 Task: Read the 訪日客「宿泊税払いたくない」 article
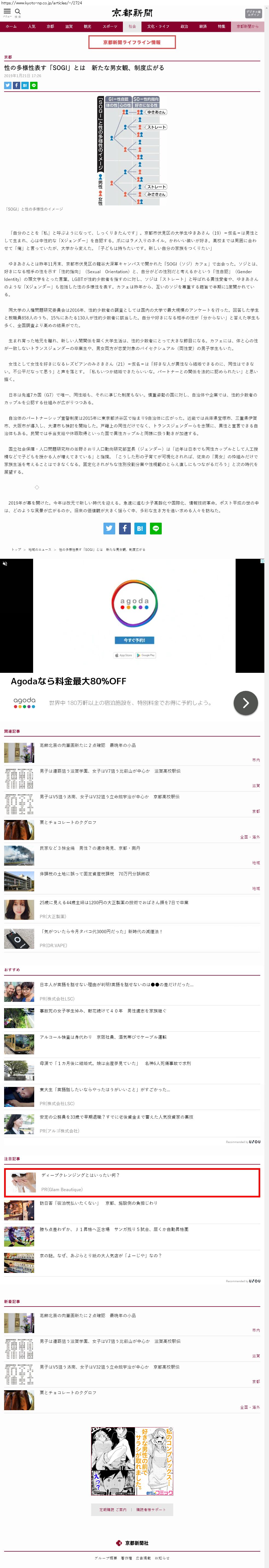tap(98, 1203)
